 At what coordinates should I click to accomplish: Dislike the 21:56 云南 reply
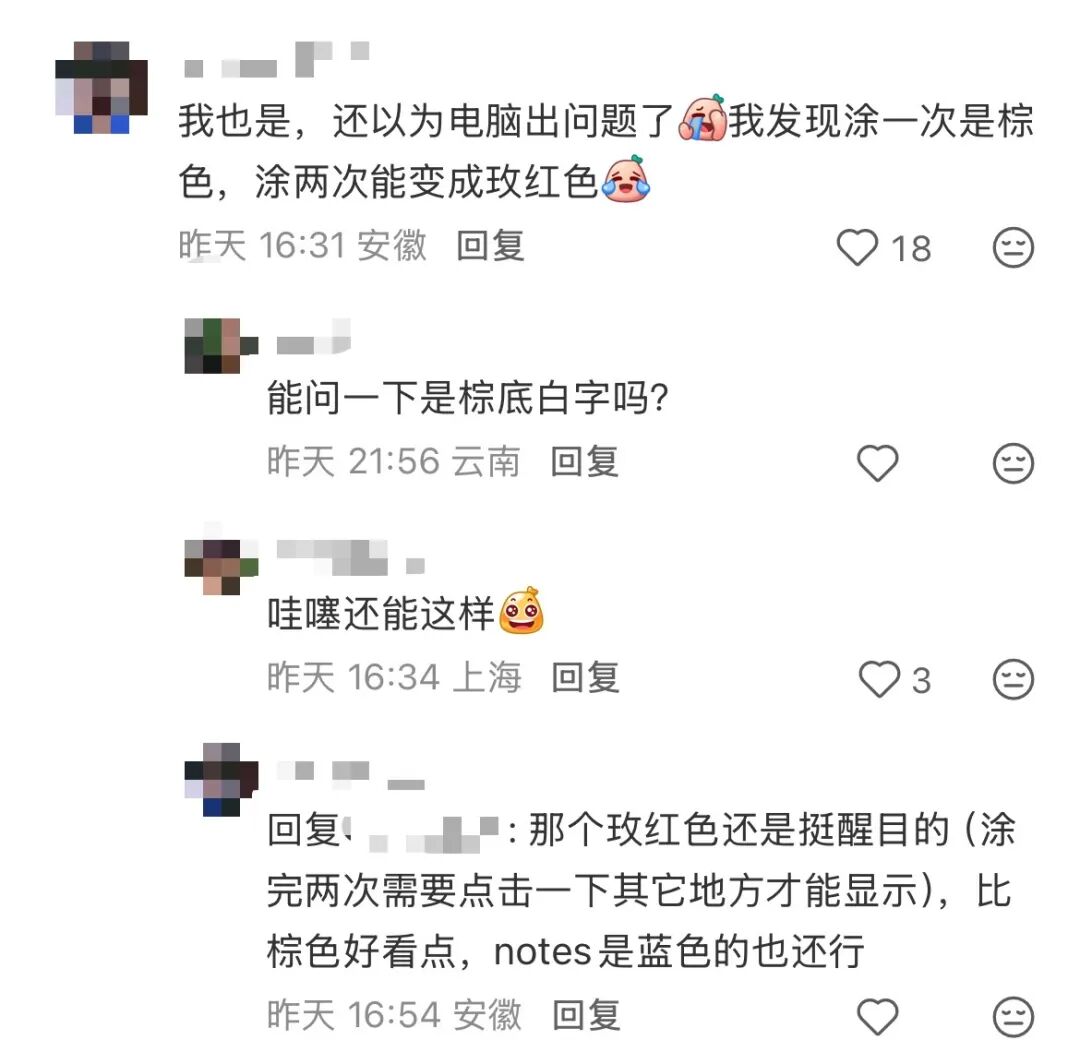pyautogui.click(x=1012, y=463)
